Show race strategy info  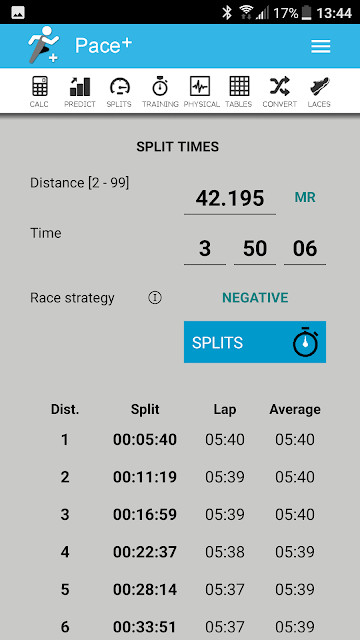pyautogui.click(x=155, y=298)
